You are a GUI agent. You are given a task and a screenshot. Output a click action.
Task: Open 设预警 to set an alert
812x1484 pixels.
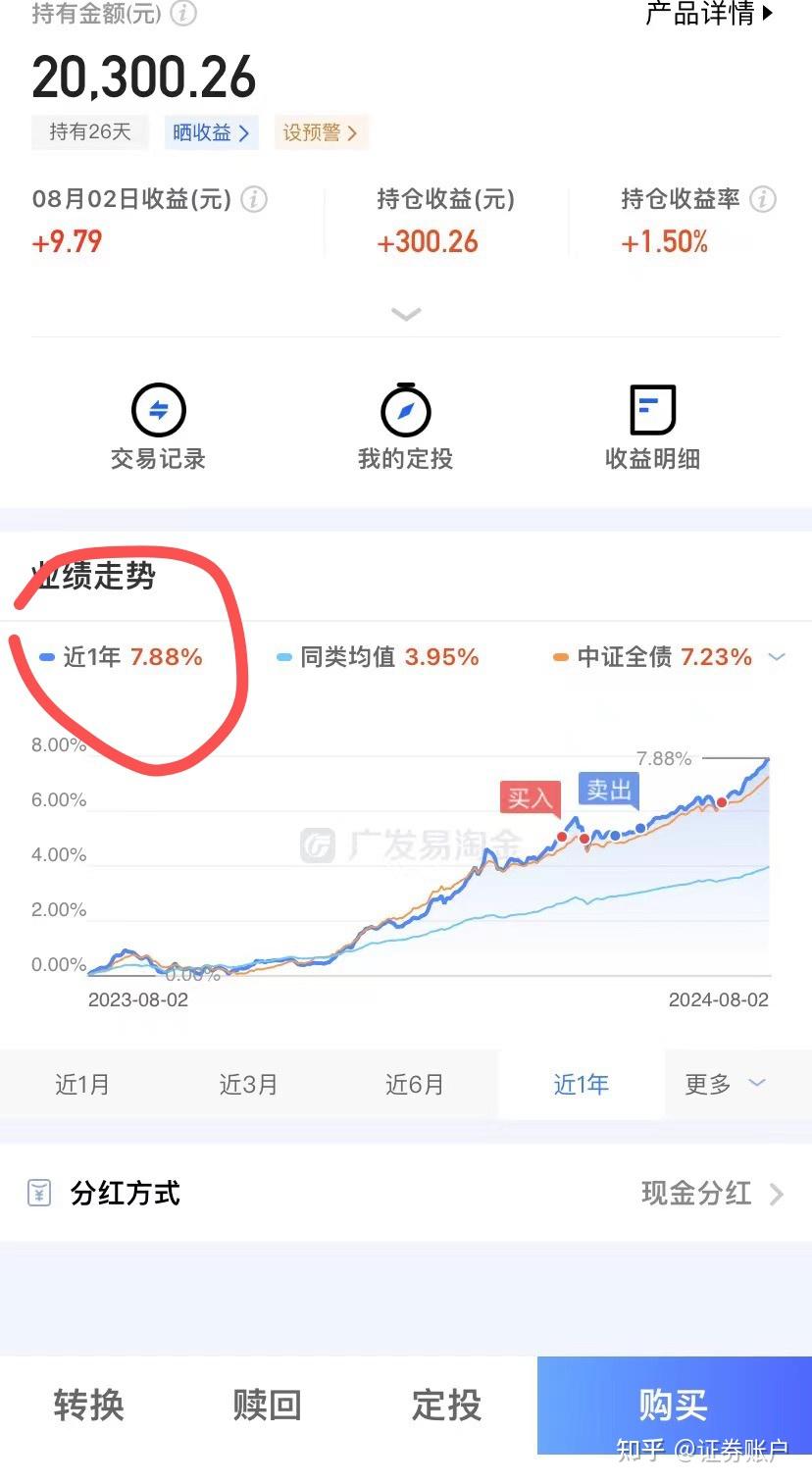tap(322, 131)
